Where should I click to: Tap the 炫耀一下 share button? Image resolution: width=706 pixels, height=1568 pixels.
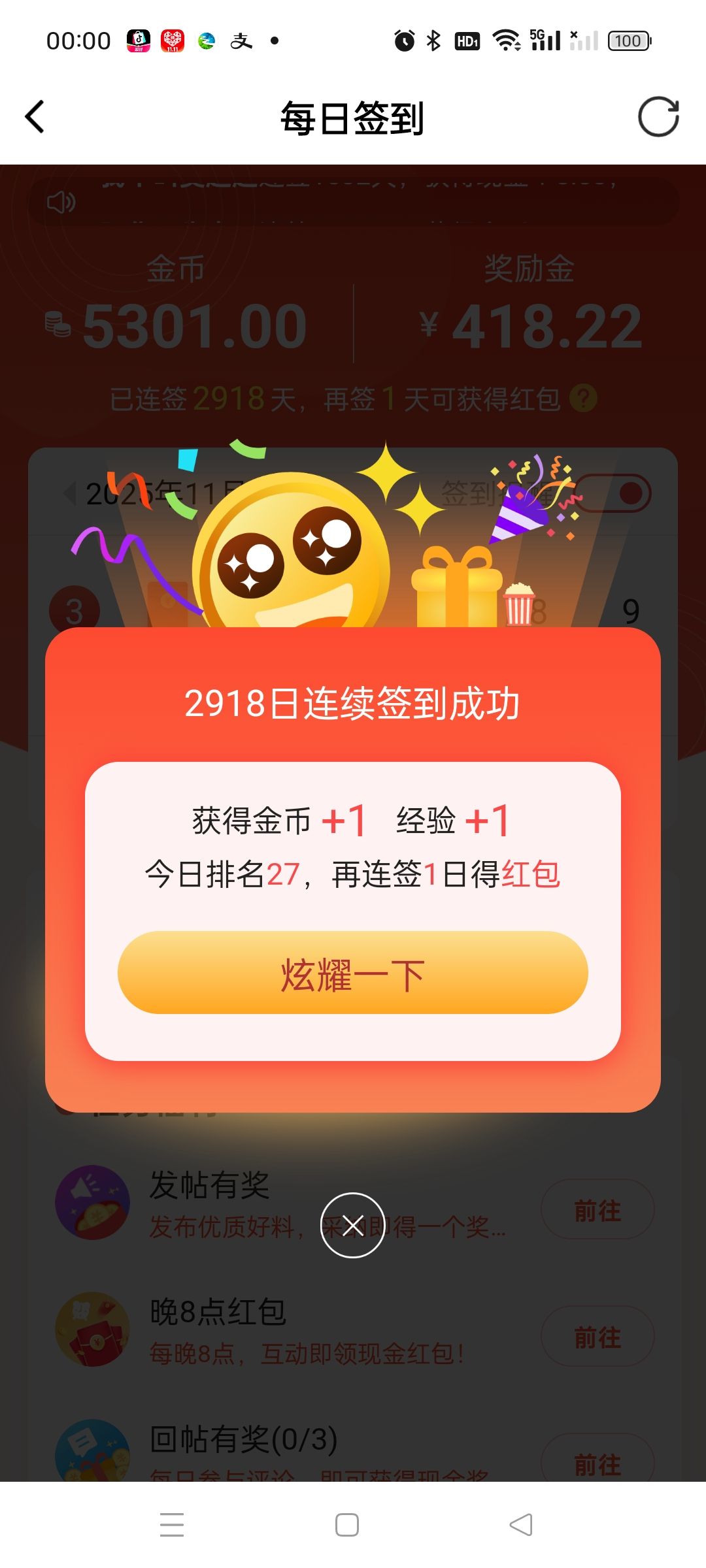pyautogui.click(x=352, y=973)
